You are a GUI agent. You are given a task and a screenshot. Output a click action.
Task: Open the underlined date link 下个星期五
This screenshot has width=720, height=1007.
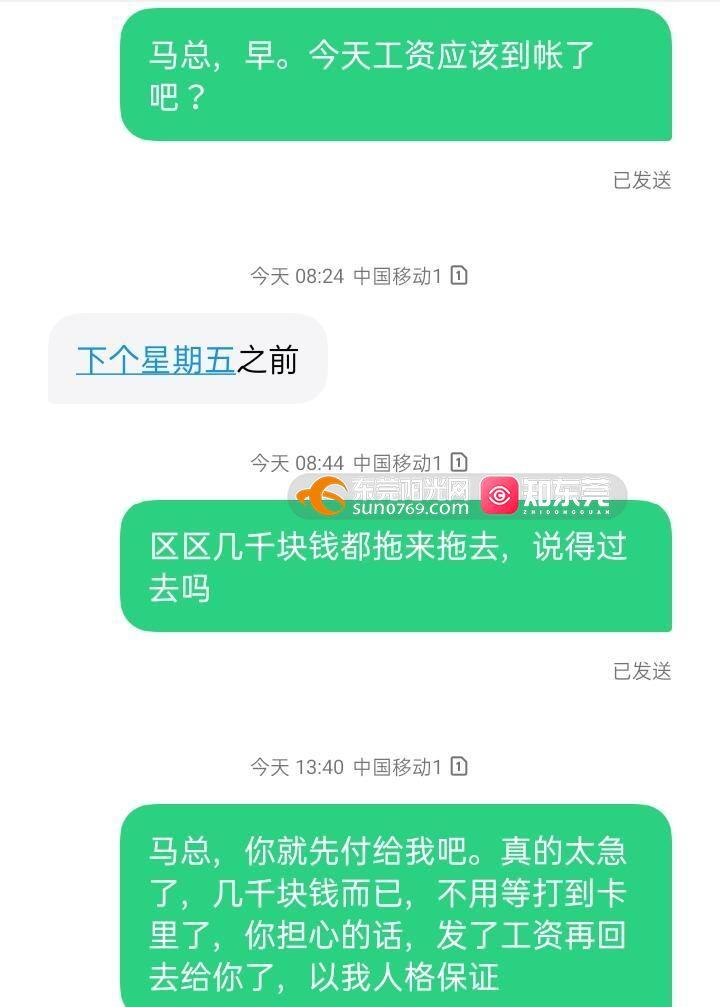click(x=155, y=360)
